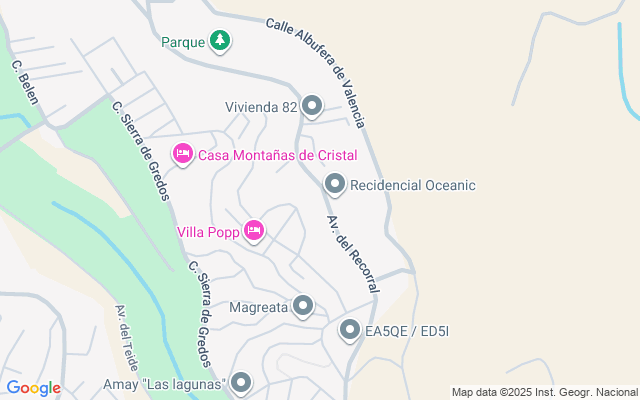Open the Parque park marker
The image size is (640, 400).
pos(220,42)
